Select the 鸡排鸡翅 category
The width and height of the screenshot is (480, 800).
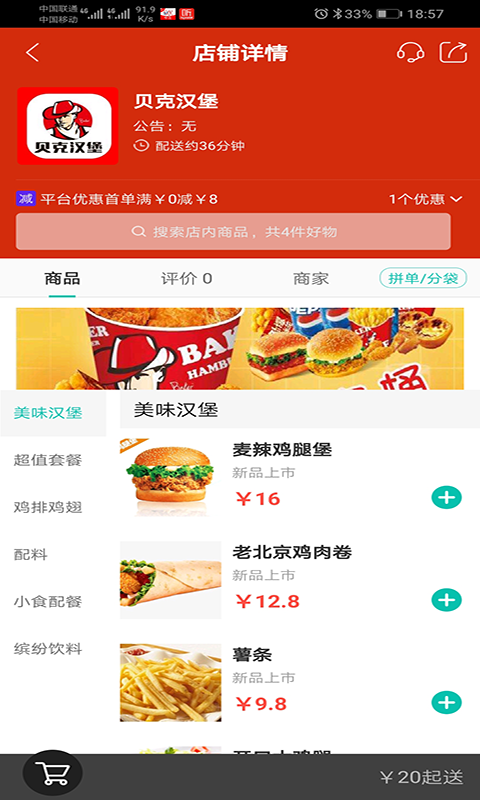coord(48,507)
